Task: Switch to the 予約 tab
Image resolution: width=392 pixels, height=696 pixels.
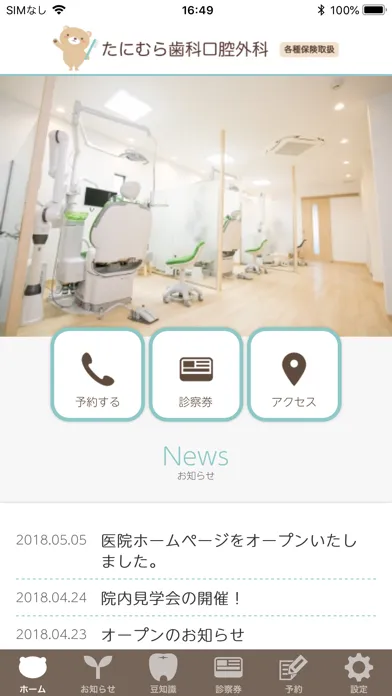Action: point(293,673)
